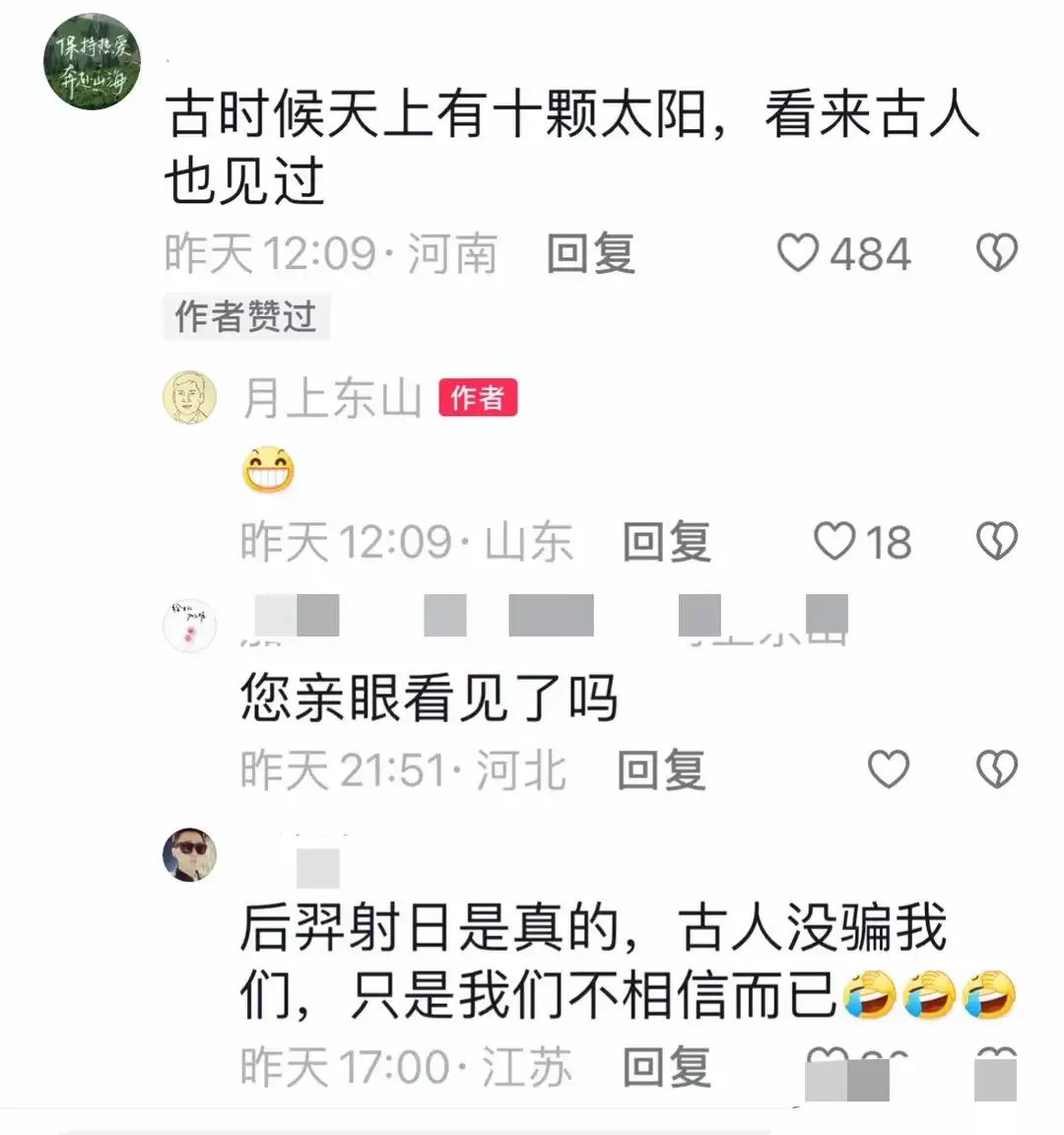Dislike 月上东山's reply

point(996,542)
